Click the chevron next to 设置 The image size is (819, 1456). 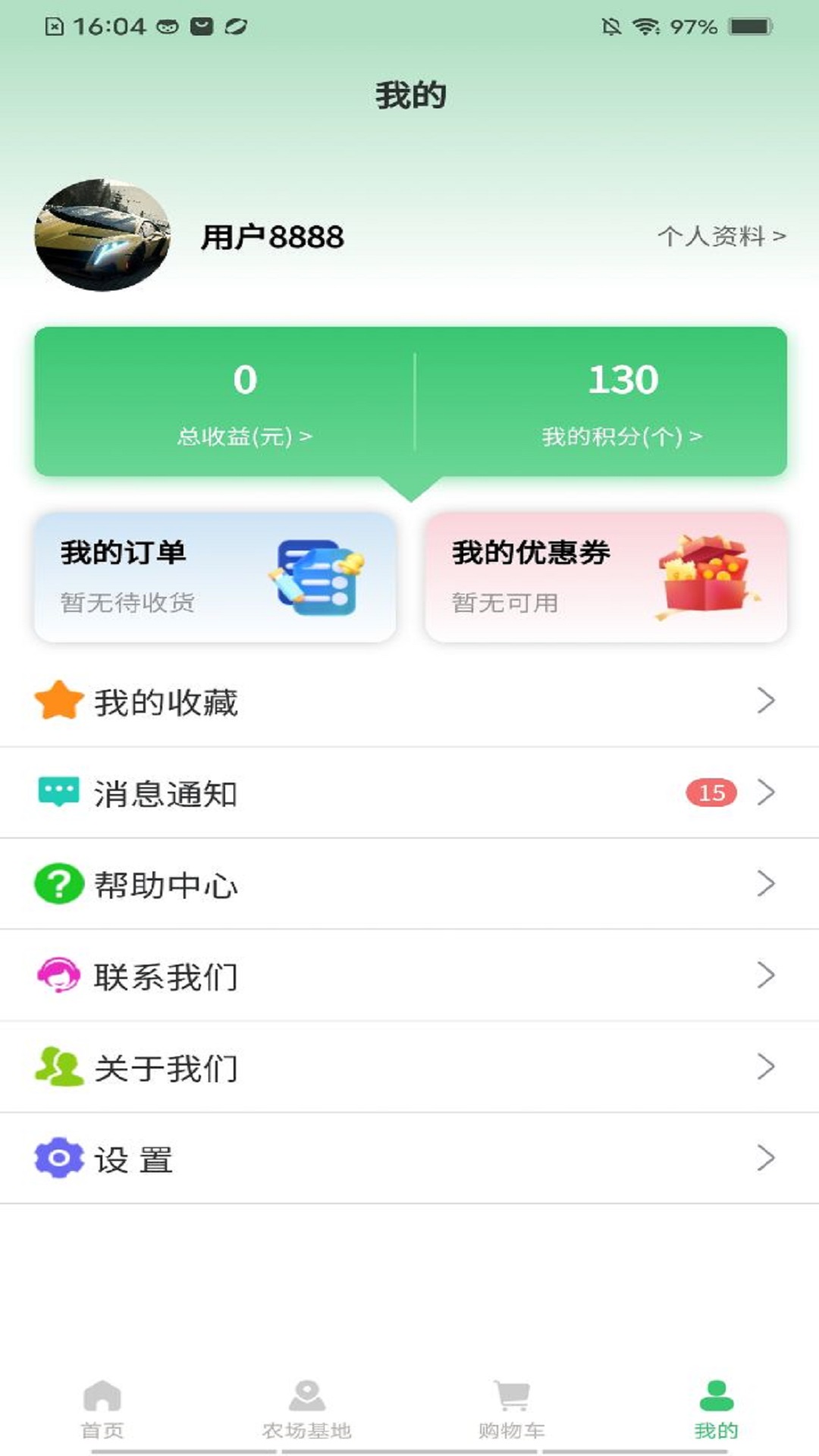767,1158
